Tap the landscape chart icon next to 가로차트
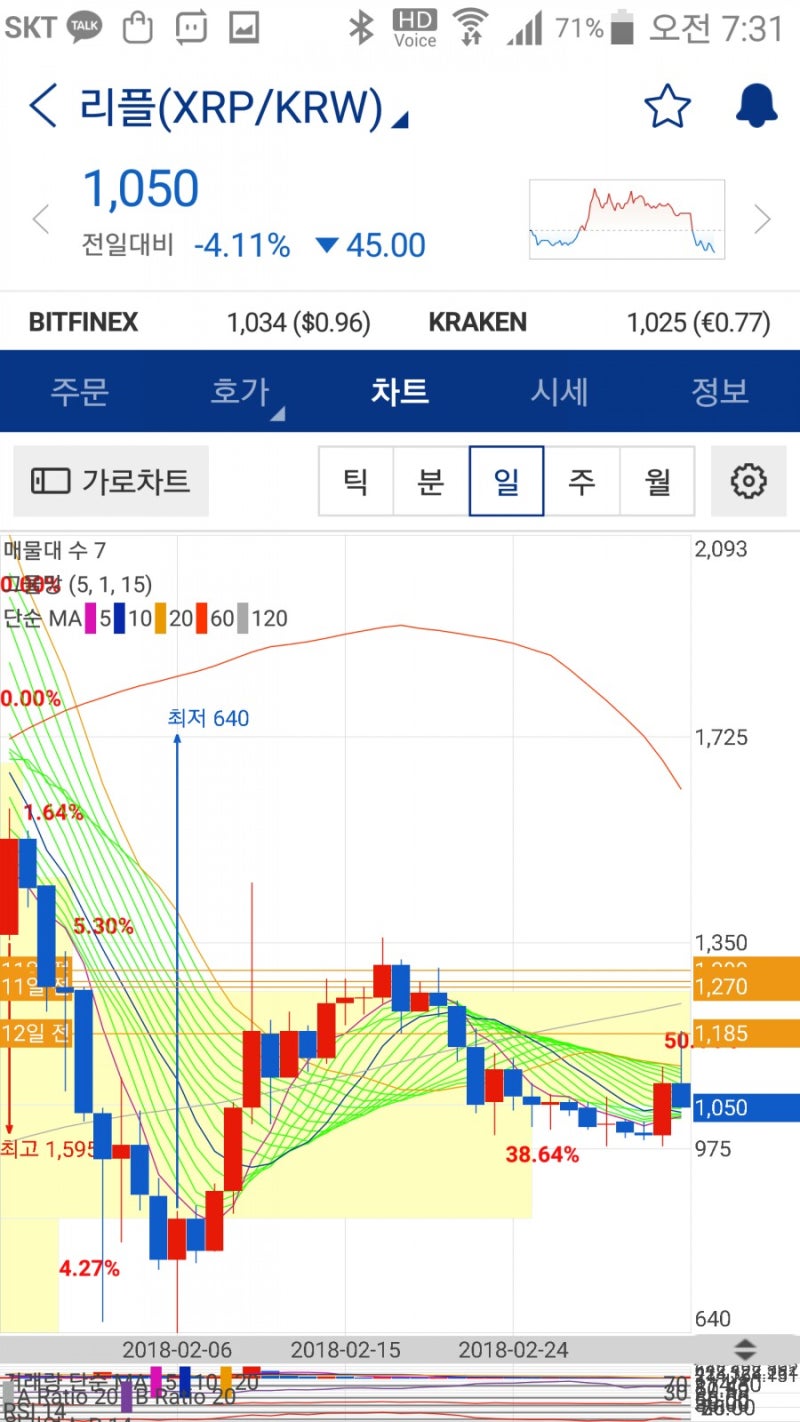 (x=47, y=481)
